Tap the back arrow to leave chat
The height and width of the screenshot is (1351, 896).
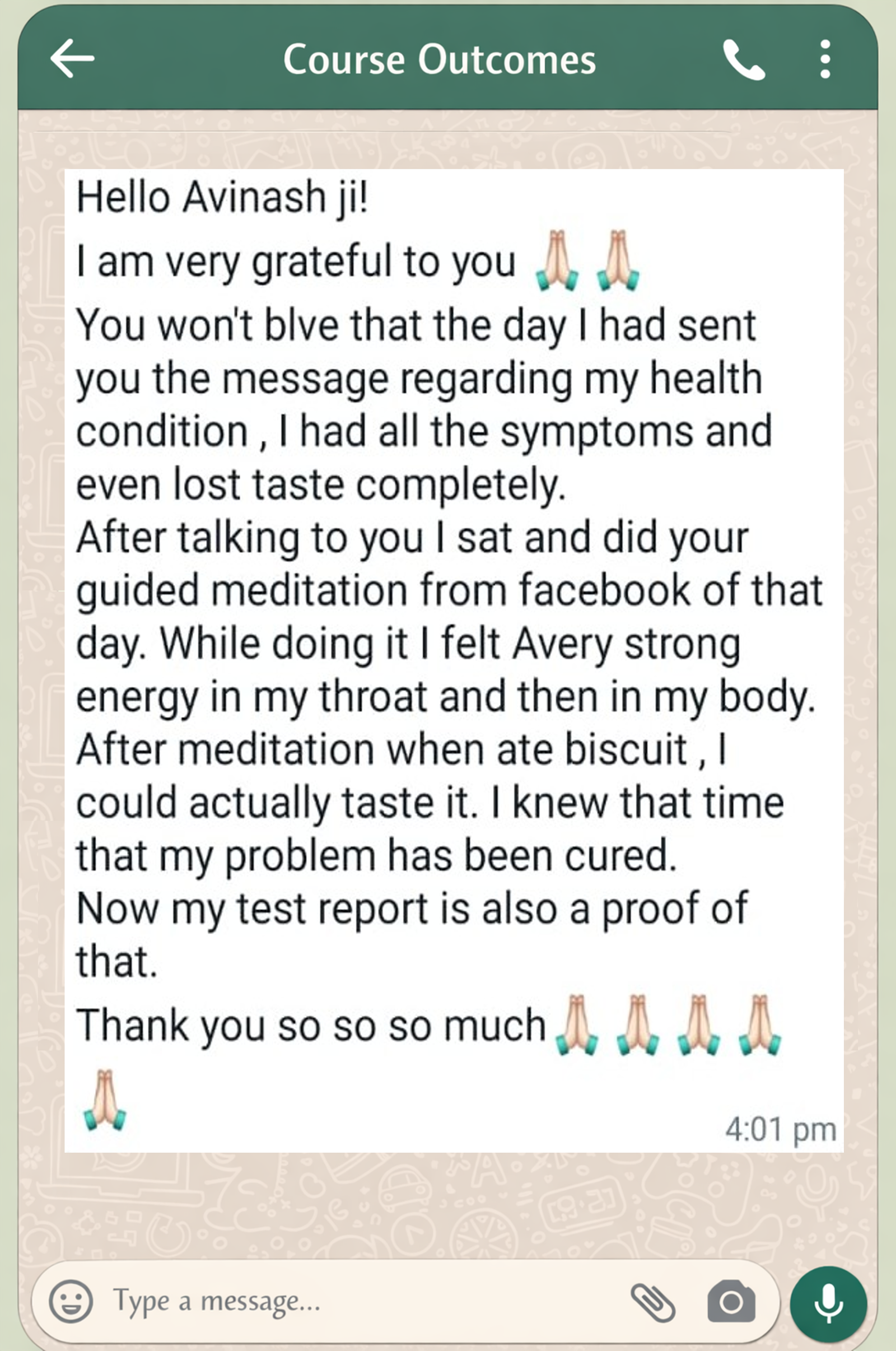[x=72, y=59]
